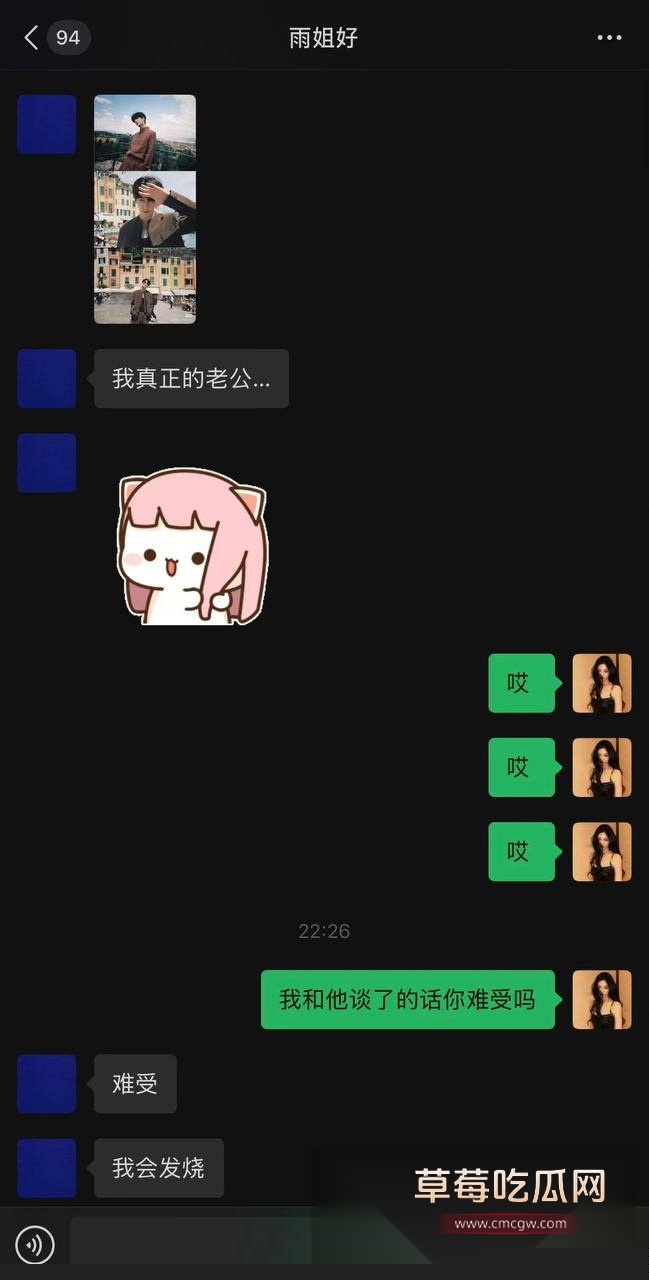Open the three-dot chat options menu
This screenshot has width=649, height=1280.
click(609, 38)
